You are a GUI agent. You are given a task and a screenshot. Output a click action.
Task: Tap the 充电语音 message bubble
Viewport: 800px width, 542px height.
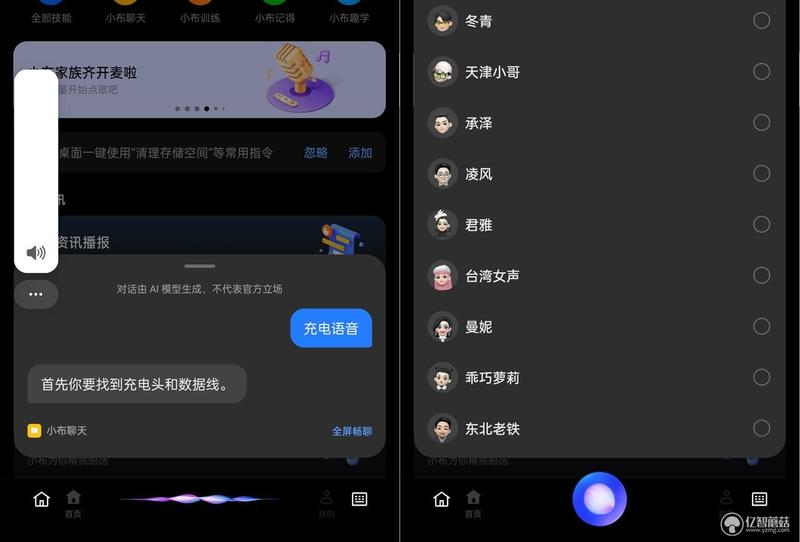[x=331, y=328]
